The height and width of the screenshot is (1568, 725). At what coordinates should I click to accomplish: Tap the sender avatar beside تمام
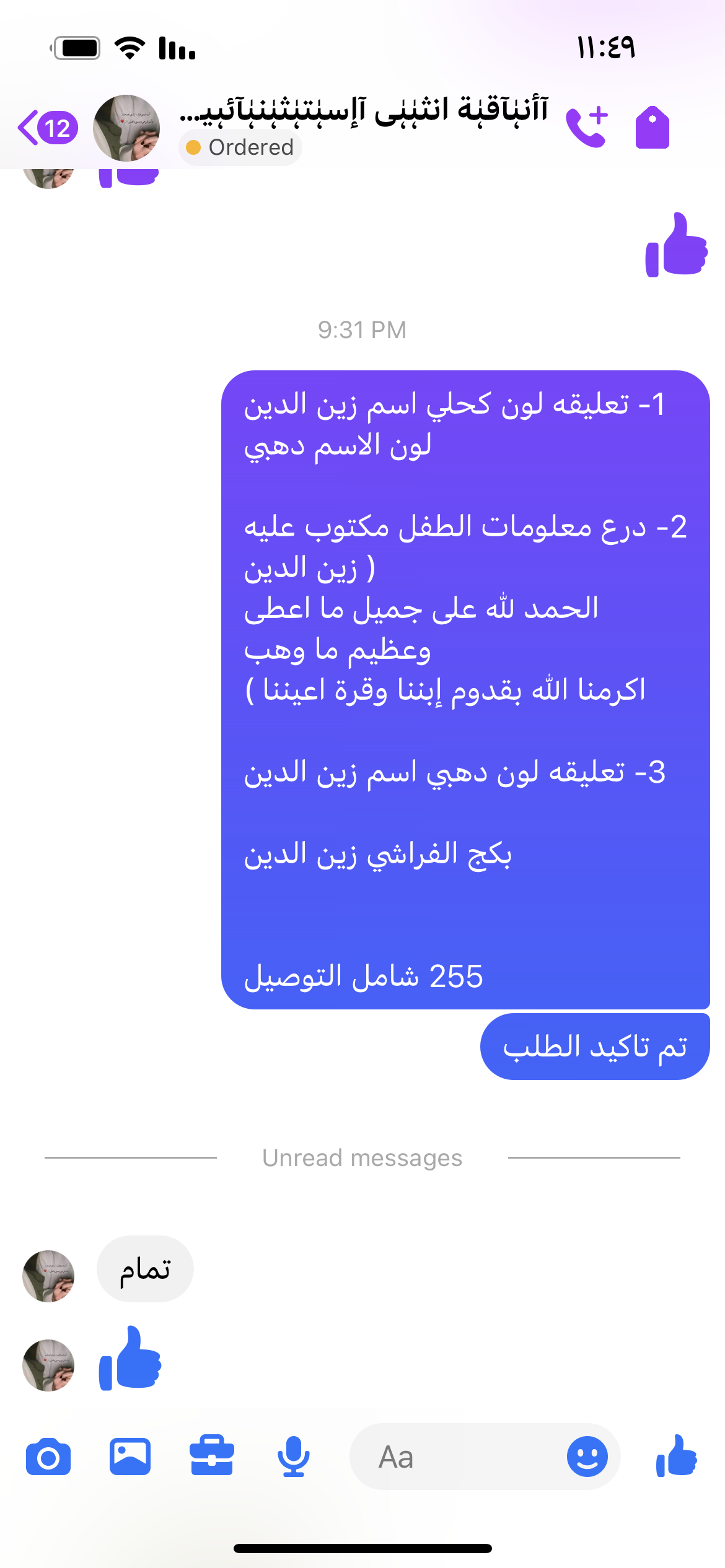(48, 1276)
